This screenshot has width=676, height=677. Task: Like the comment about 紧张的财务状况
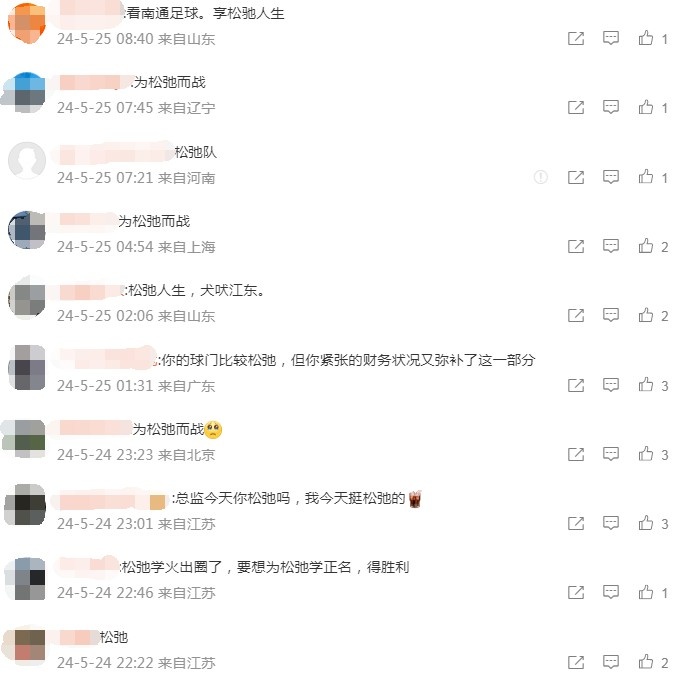(x=646, y=385)
